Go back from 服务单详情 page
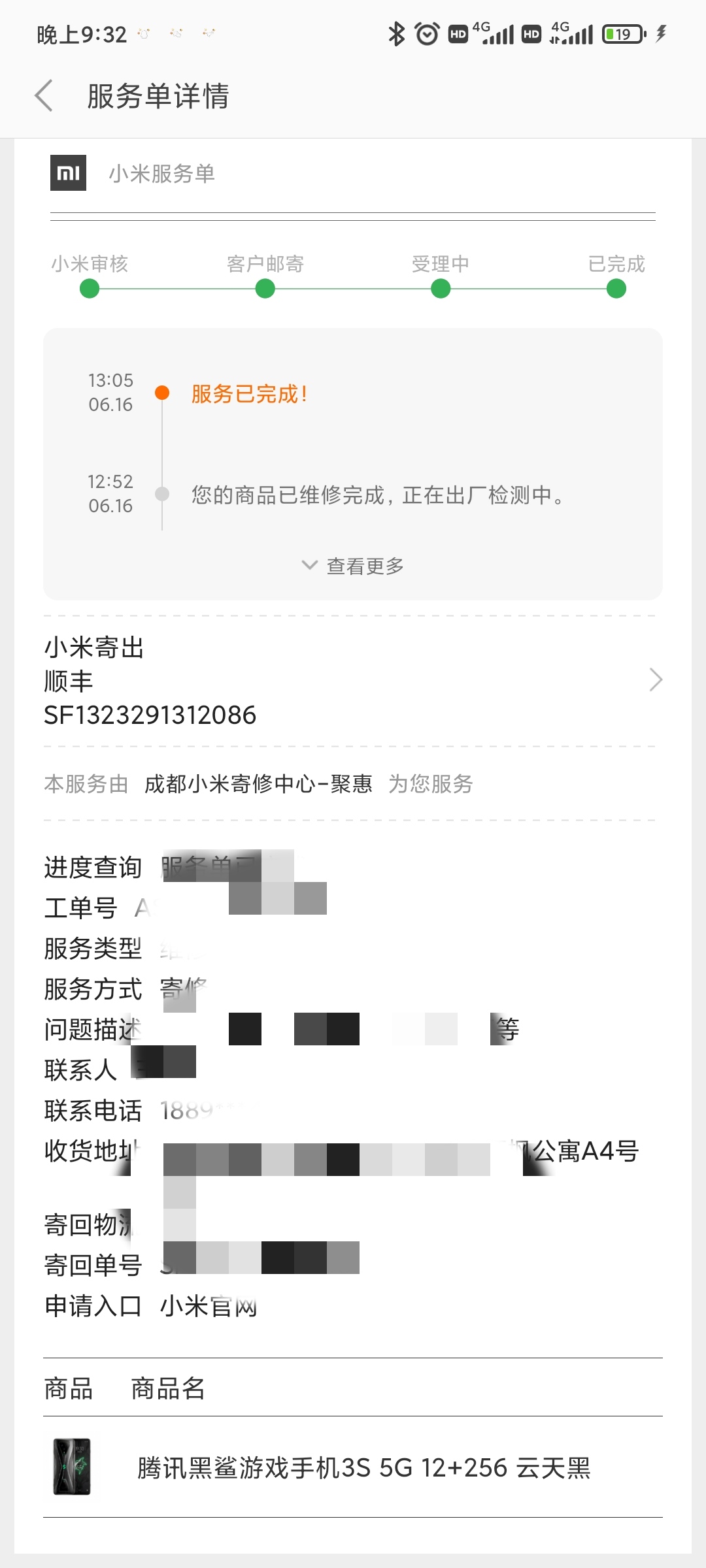 click(43, 96)
